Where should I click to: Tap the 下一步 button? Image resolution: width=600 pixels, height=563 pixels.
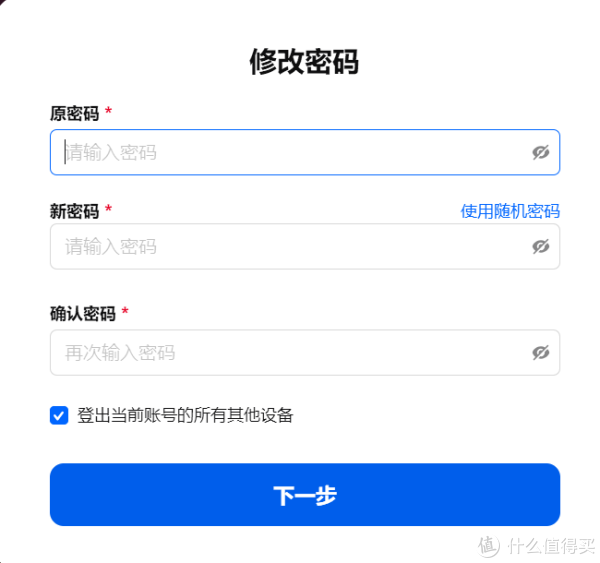(305, 495)
